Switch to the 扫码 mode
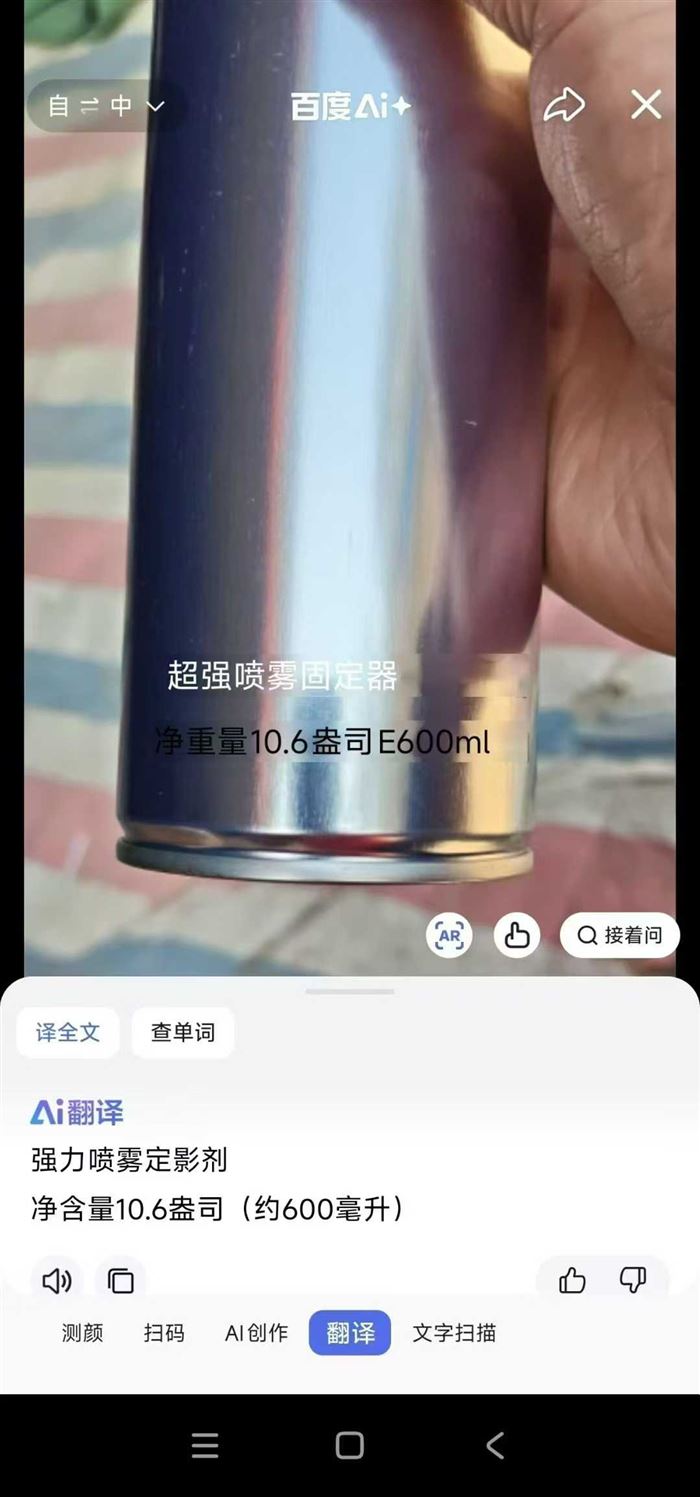This screenshot has height=1497, width=700. [164, 1333]
